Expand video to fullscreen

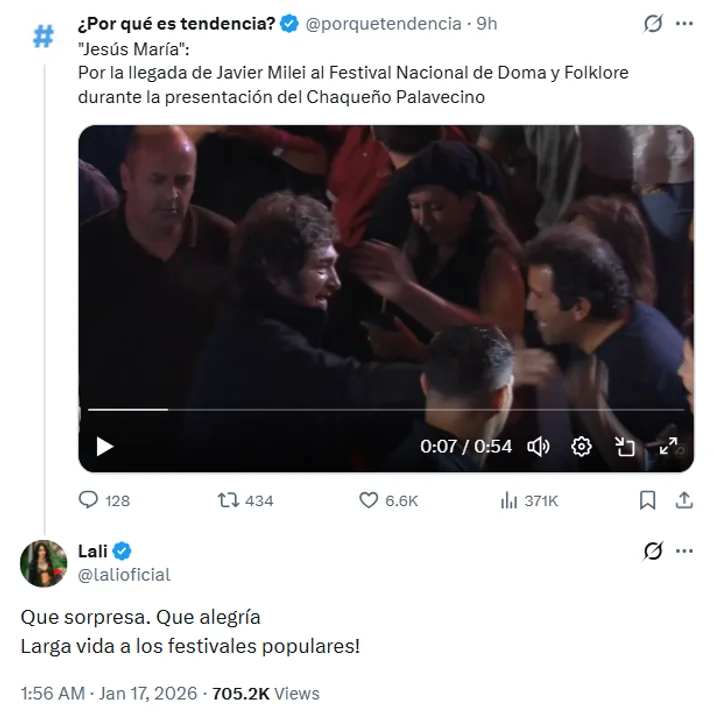pyautogui.click(x=668, y=447)
